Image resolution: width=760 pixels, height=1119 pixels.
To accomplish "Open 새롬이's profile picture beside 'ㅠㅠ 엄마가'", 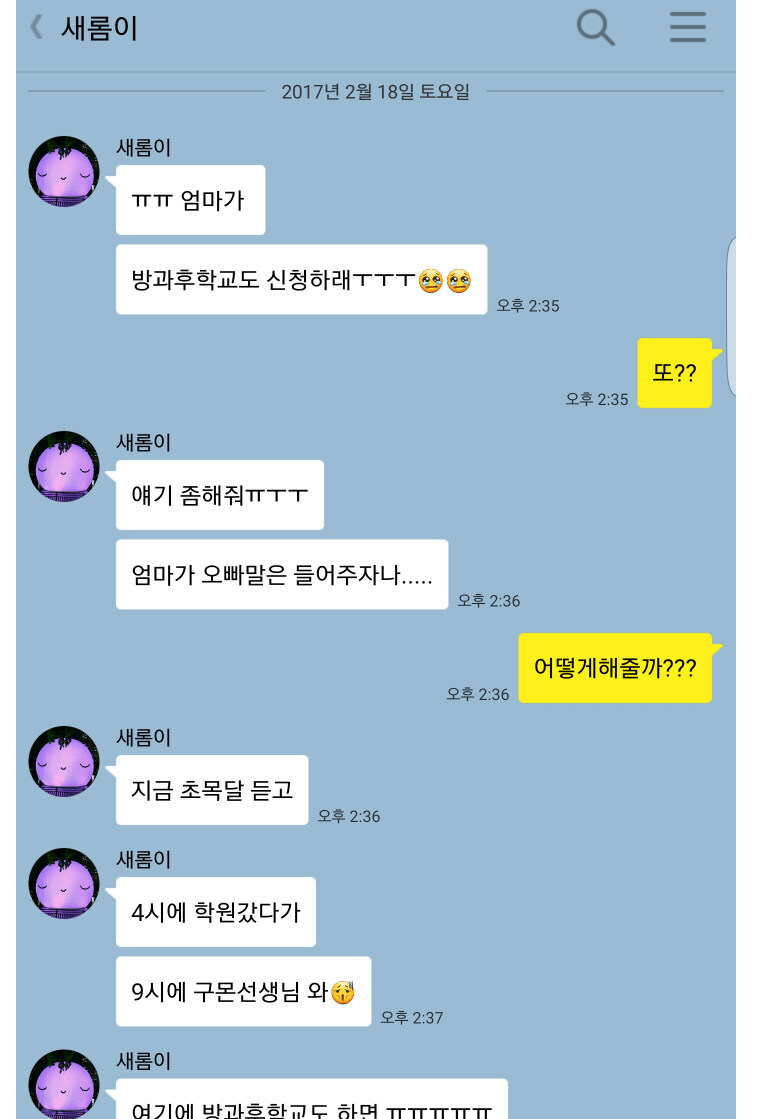I will click(x=64, y=171).
